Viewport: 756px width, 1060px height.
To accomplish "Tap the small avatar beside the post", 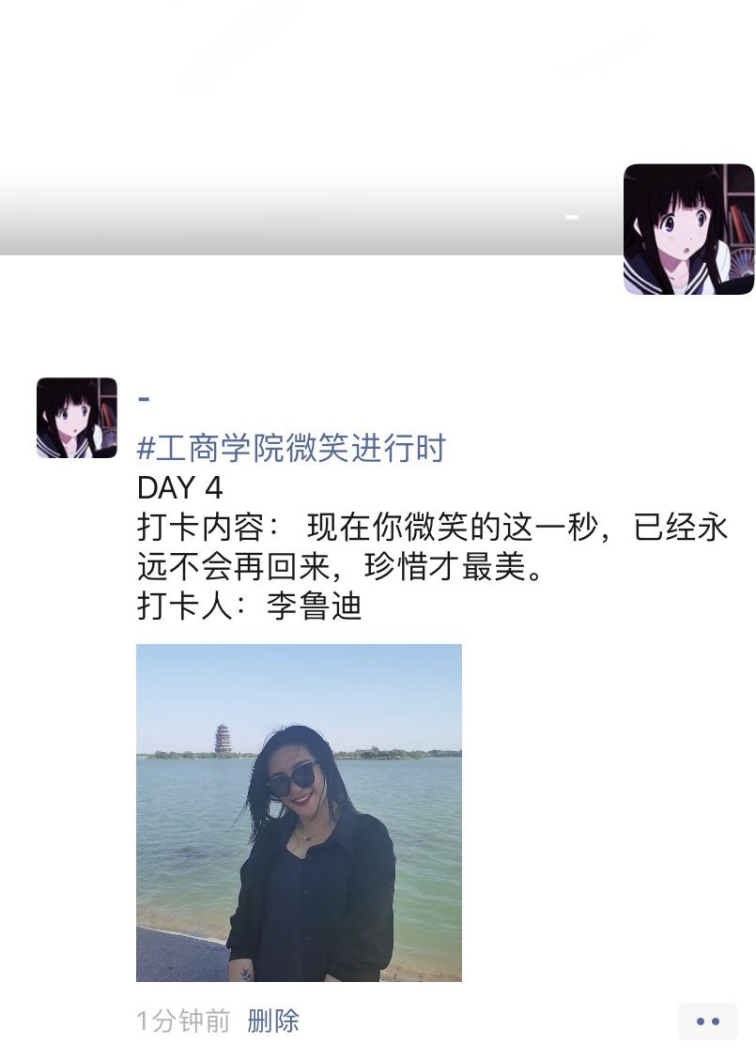I will [77, 418].
